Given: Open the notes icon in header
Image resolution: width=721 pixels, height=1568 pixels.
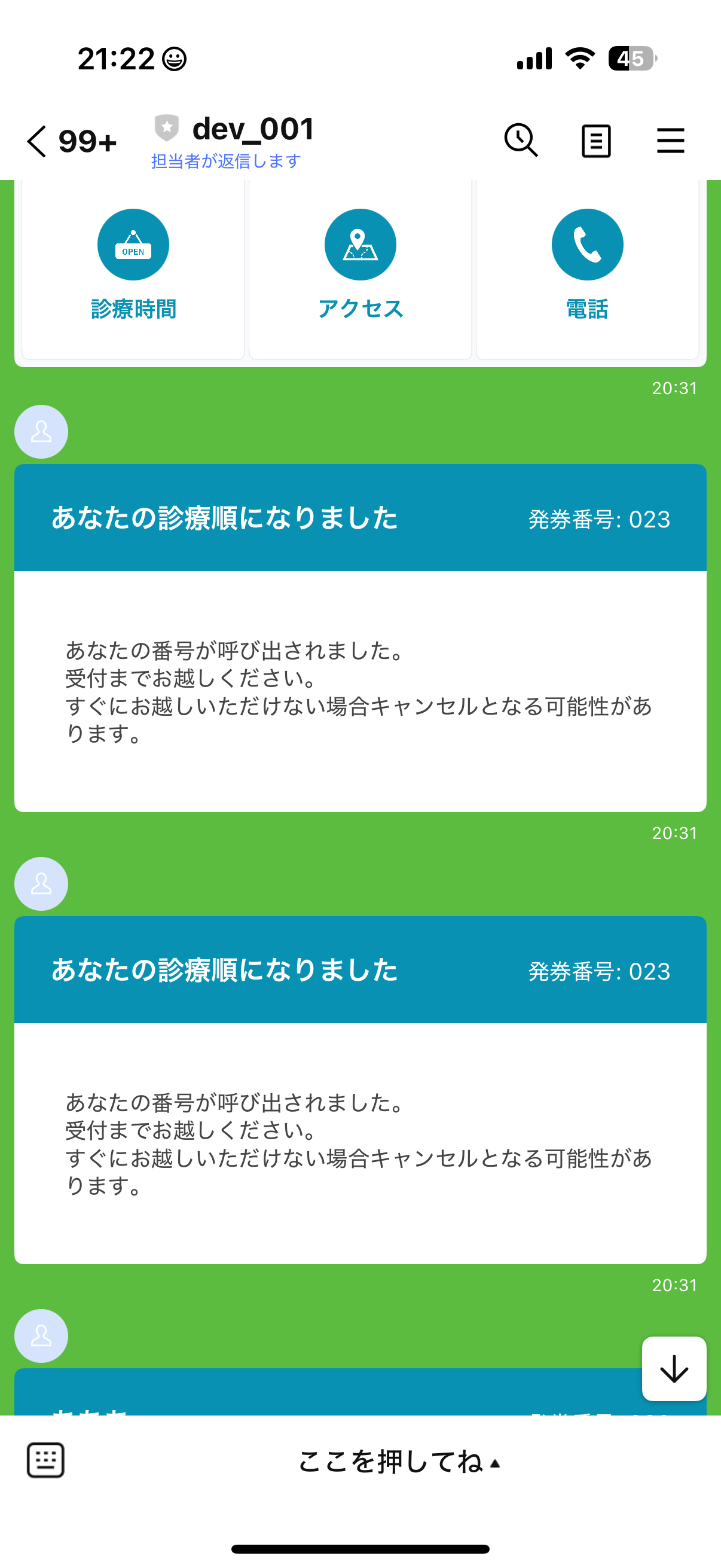Looking at the screenshot, I should coord(595,141).
